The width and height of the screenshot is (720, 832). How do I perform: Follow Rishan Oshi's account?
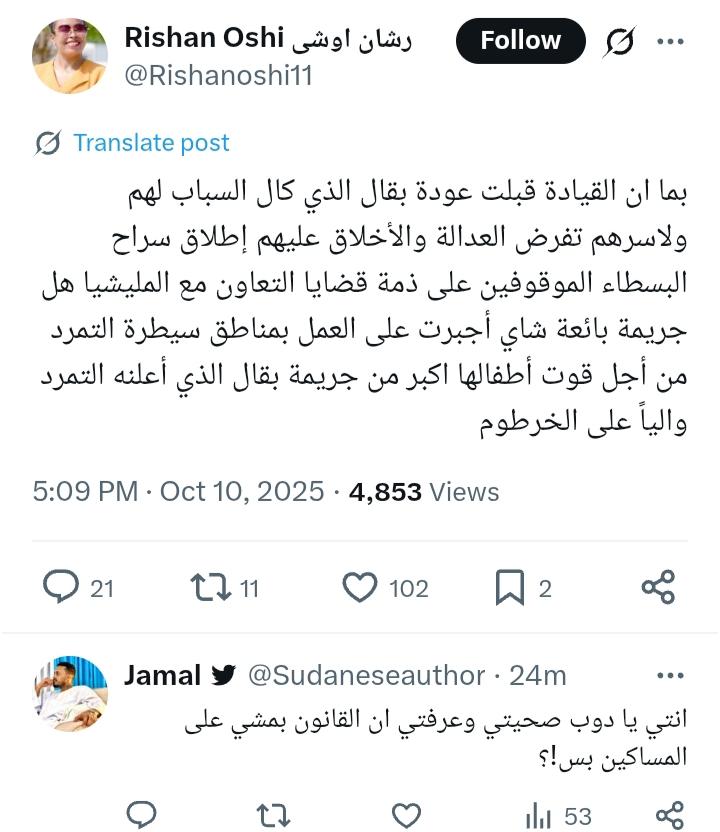(520, 41)
